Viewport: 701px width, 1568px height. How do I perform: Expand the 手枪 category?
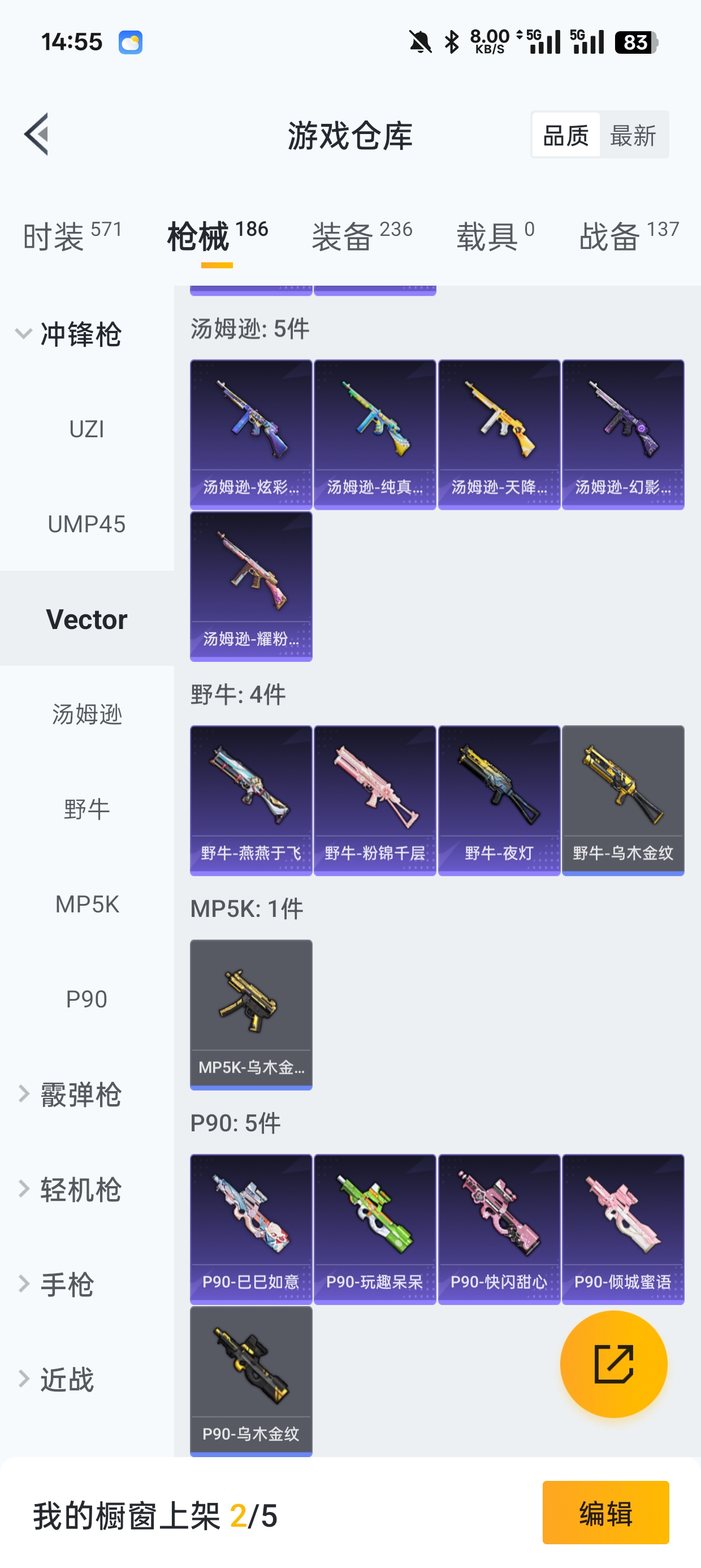pyautogui.click(x=66, y=1283)
